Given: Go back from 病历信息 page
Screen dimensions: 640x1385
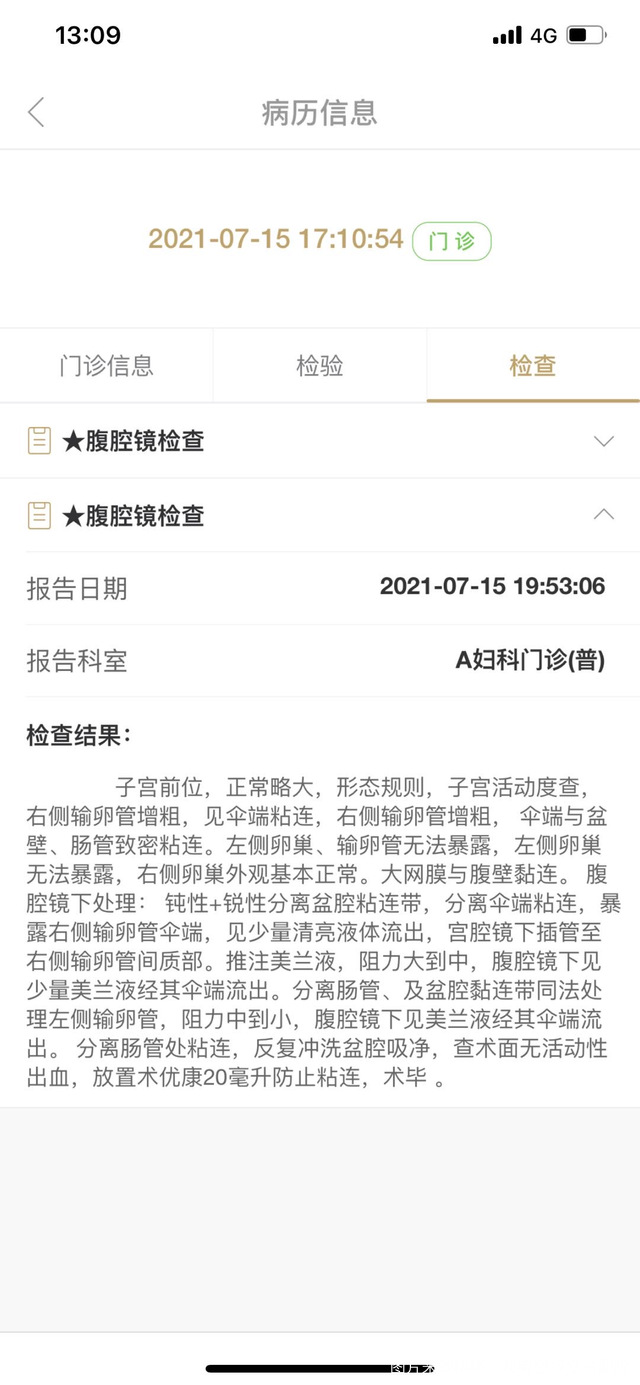Looking at the screenshot, I should tap(36, 112).
